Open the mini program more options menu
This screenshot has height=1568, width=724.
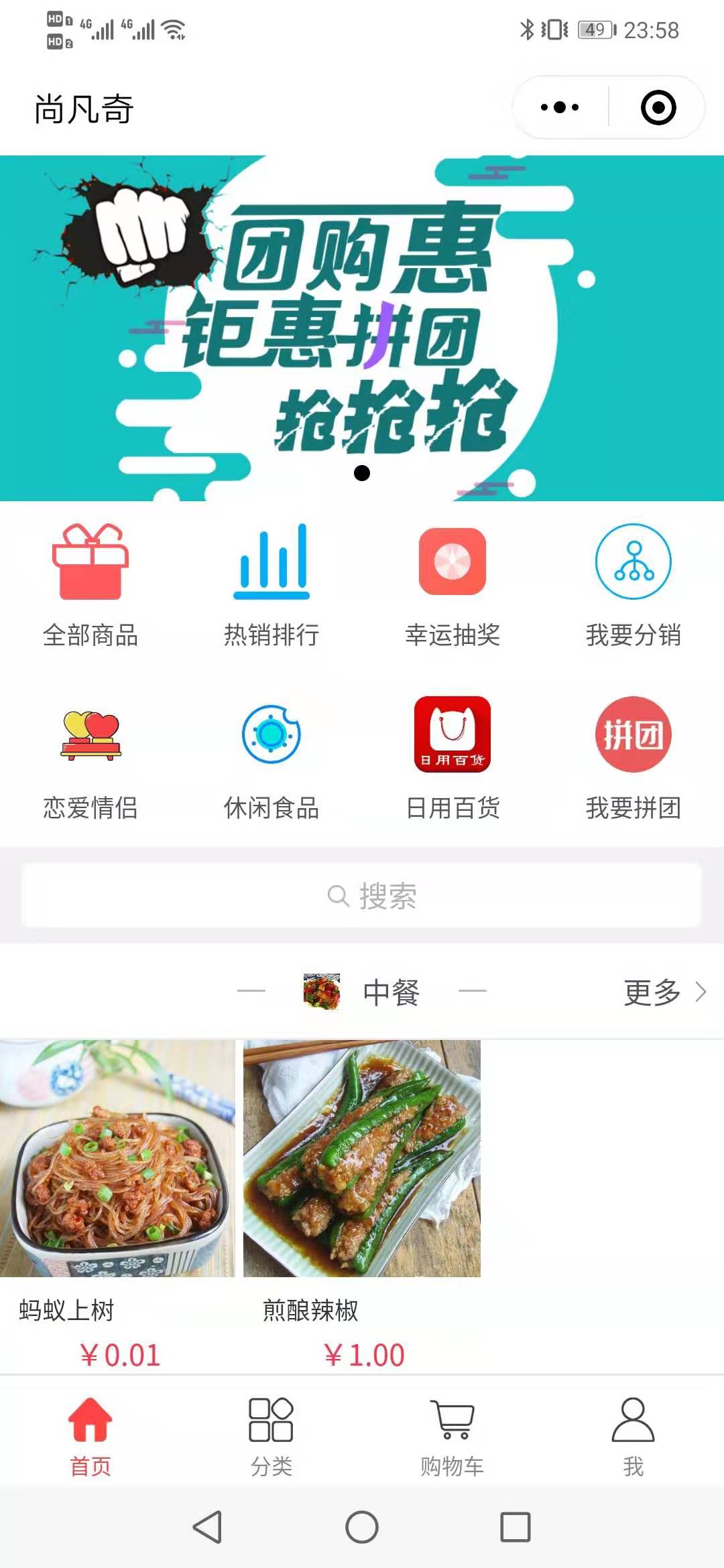560,107
